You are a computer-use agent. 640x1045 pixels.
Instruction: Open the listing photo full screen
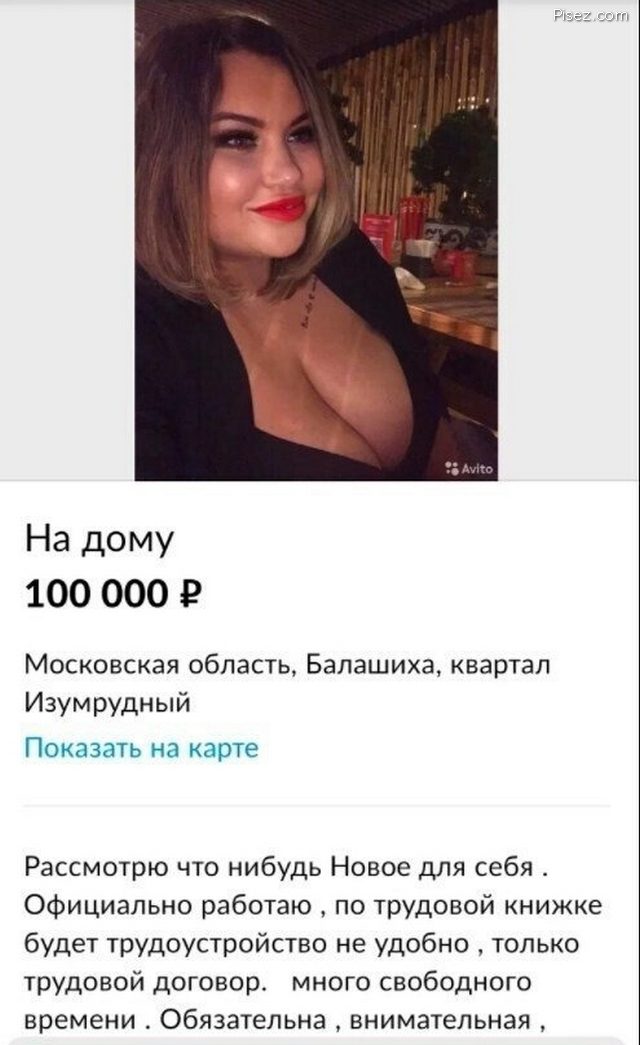coord(316,240)
